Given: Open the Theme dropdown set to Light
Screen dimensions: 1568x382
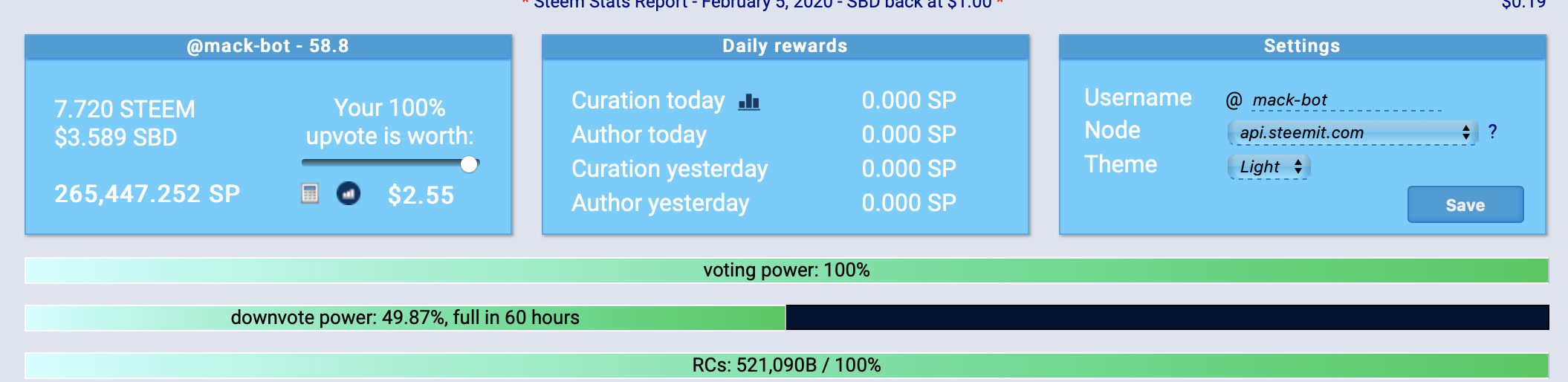Looking at the screenshot, I should (1269, 166).
